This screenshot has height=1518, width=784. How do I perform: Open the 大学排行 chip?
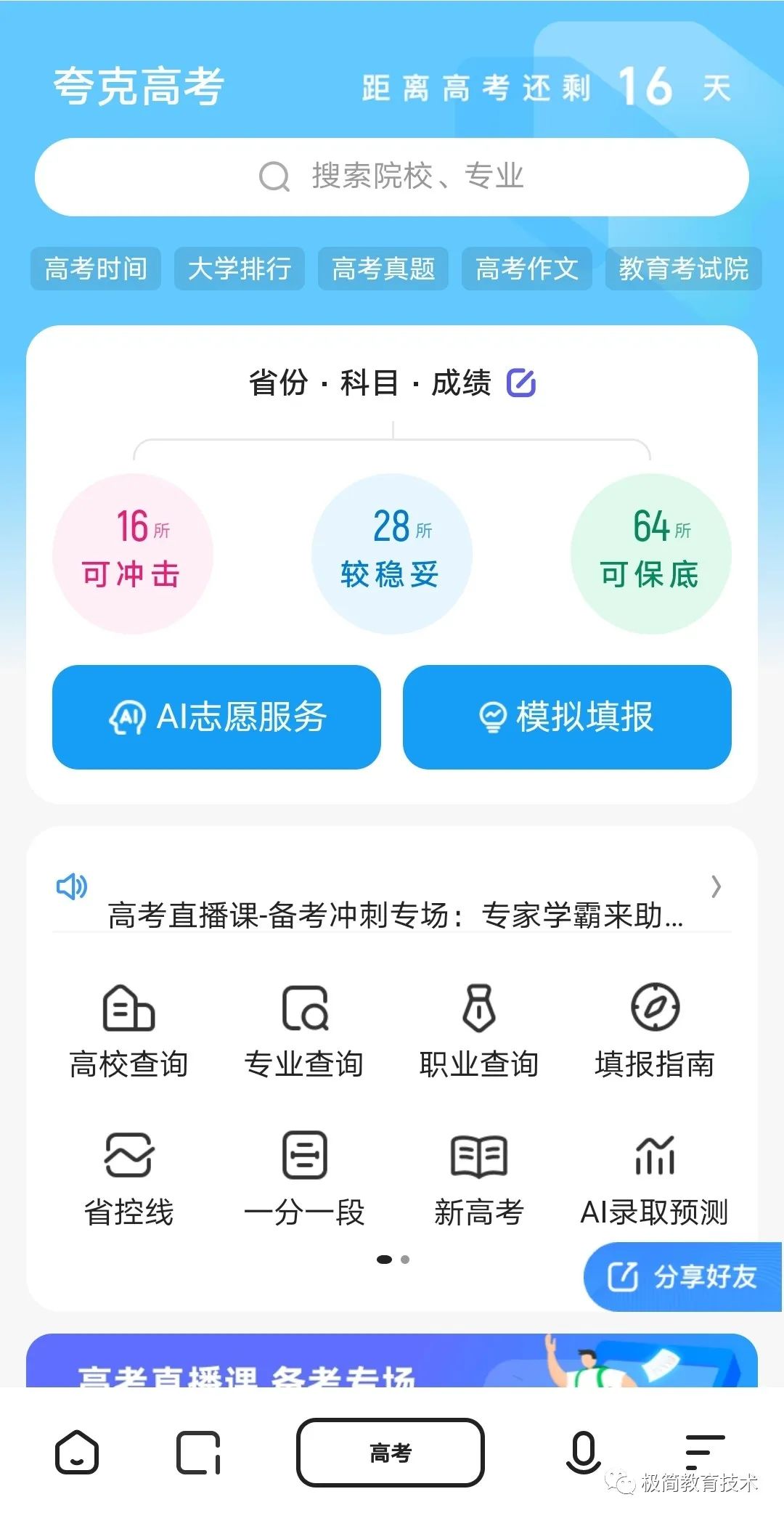240,269
